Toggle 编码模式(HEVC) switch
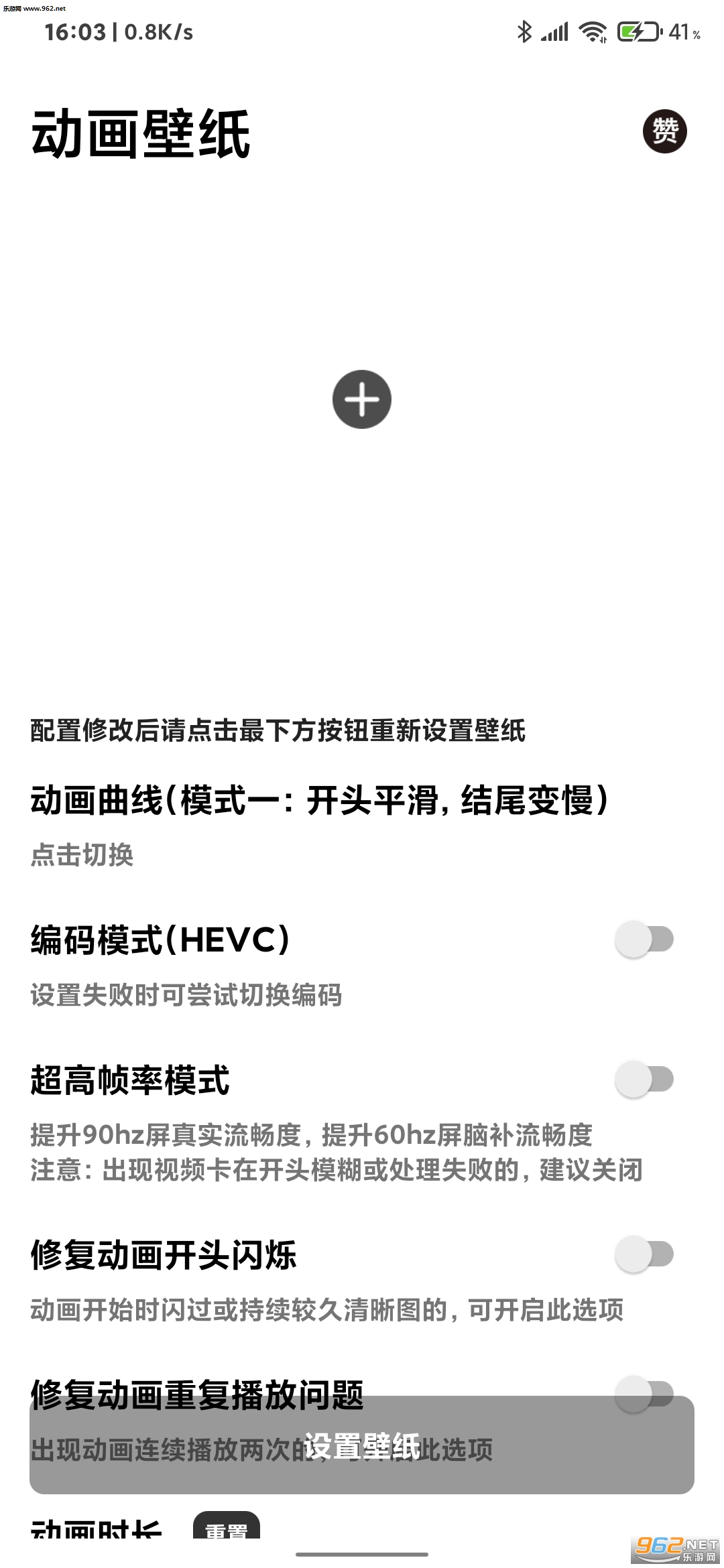The width and height of the screenshot is (724, 1568). click(644, 939)
